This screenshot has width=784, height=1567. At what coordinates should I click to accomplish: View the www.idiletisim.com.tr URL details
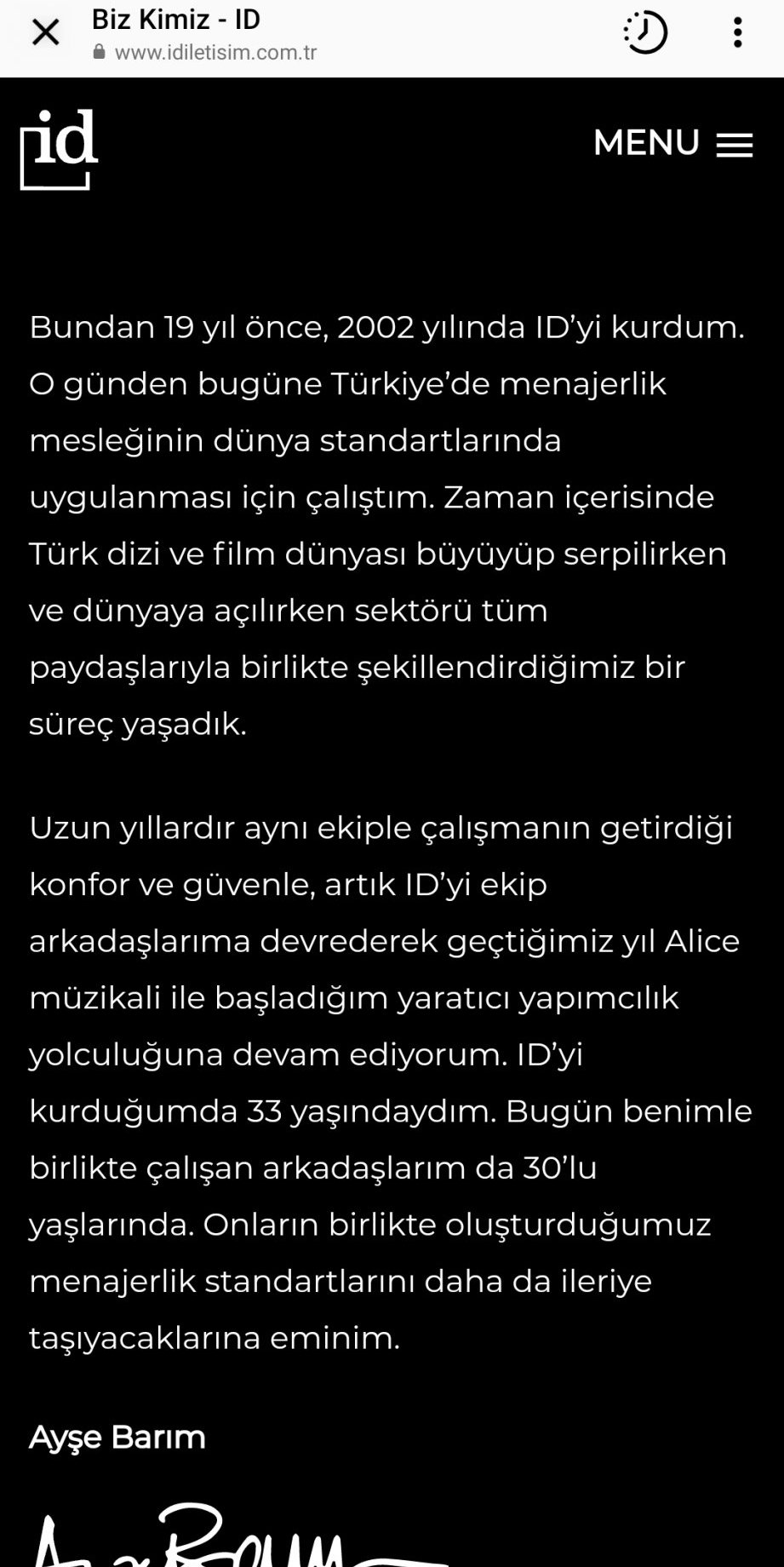(x=204, y=53)
